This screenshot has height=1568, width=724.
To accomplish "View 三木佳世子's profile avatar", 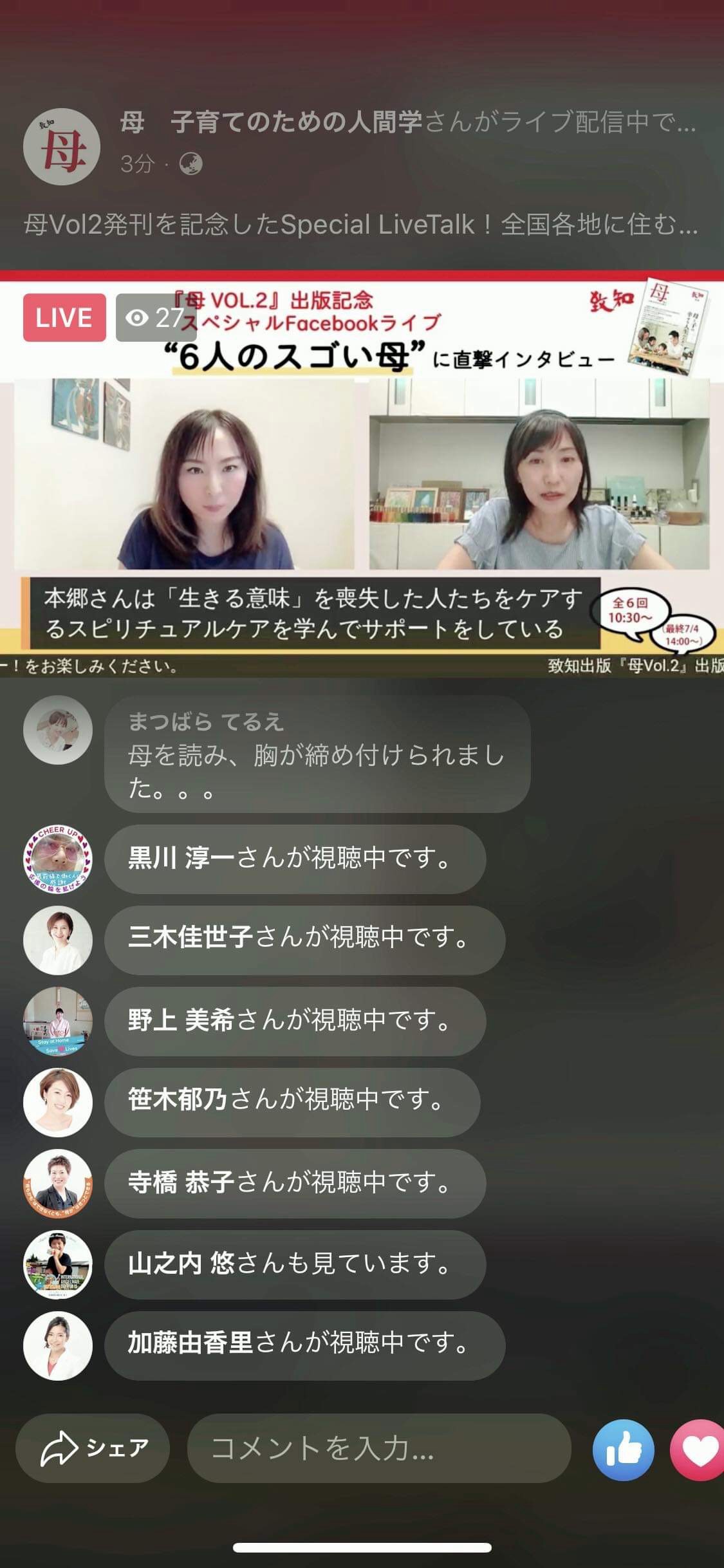I will 58,940.
